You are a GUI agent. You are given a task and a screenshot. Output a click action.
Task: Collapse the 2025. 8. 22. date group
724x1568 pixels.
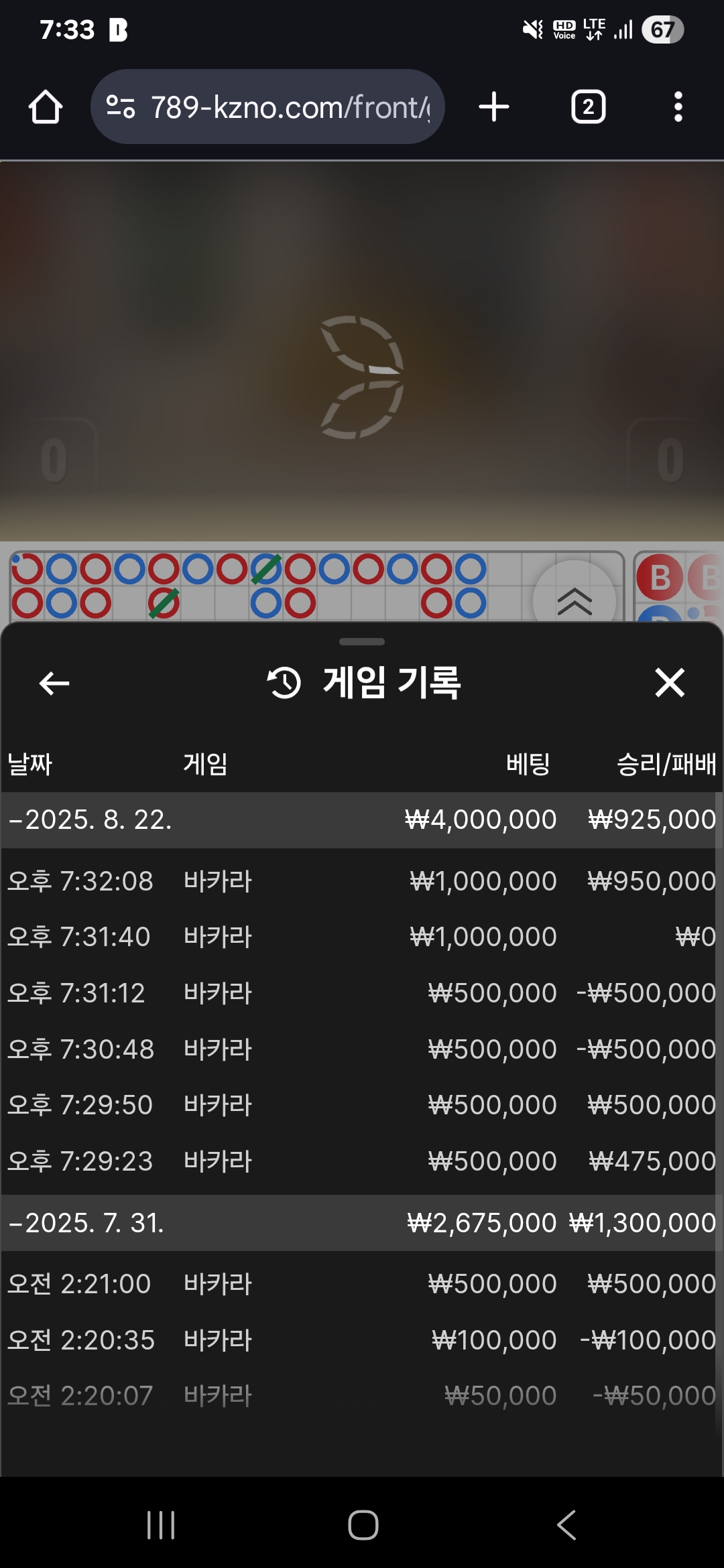90,820
